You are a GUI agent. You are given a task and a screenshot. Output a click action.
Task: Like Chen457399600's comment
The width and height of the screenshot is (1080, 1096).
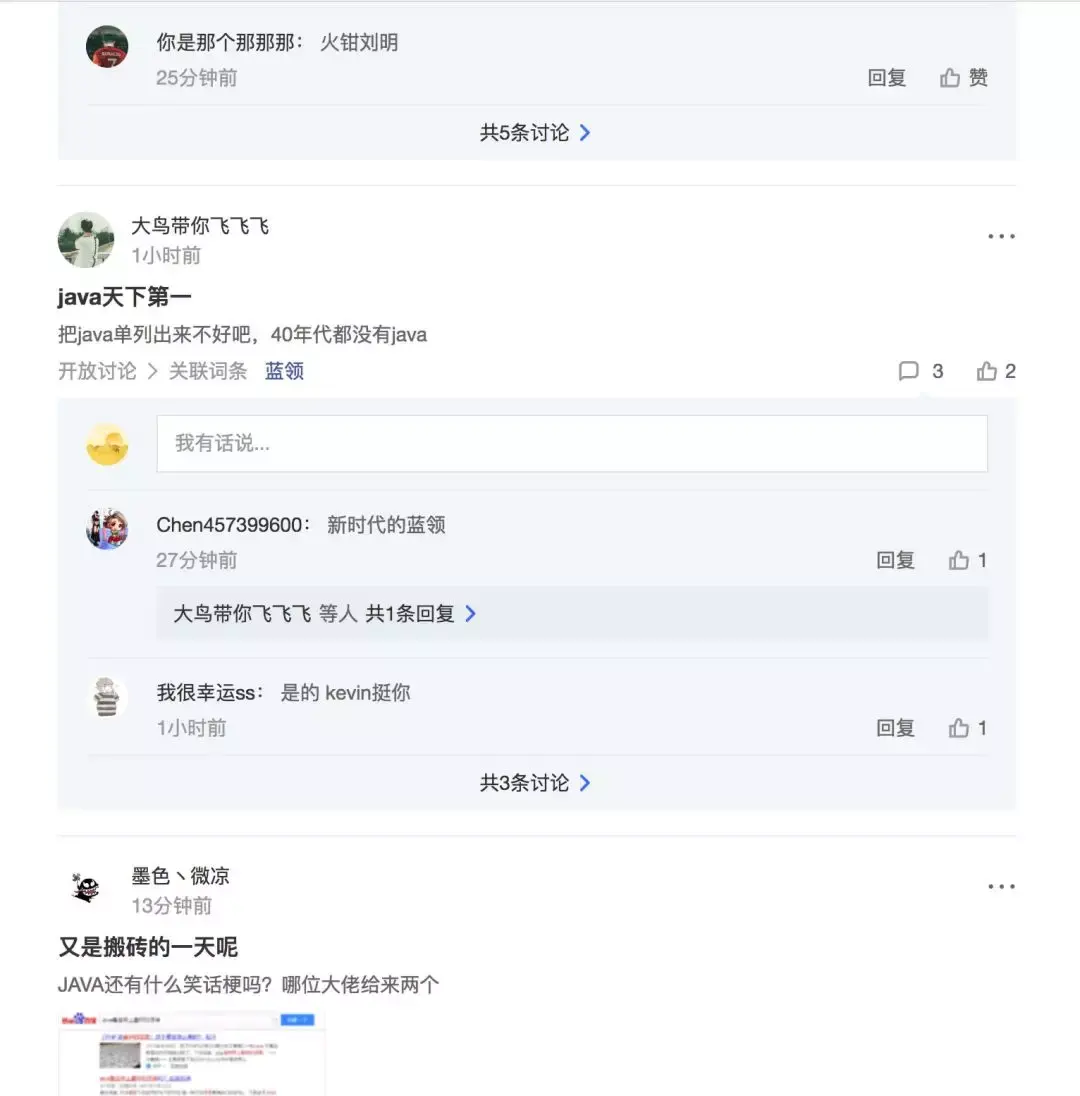pos(967,560)
